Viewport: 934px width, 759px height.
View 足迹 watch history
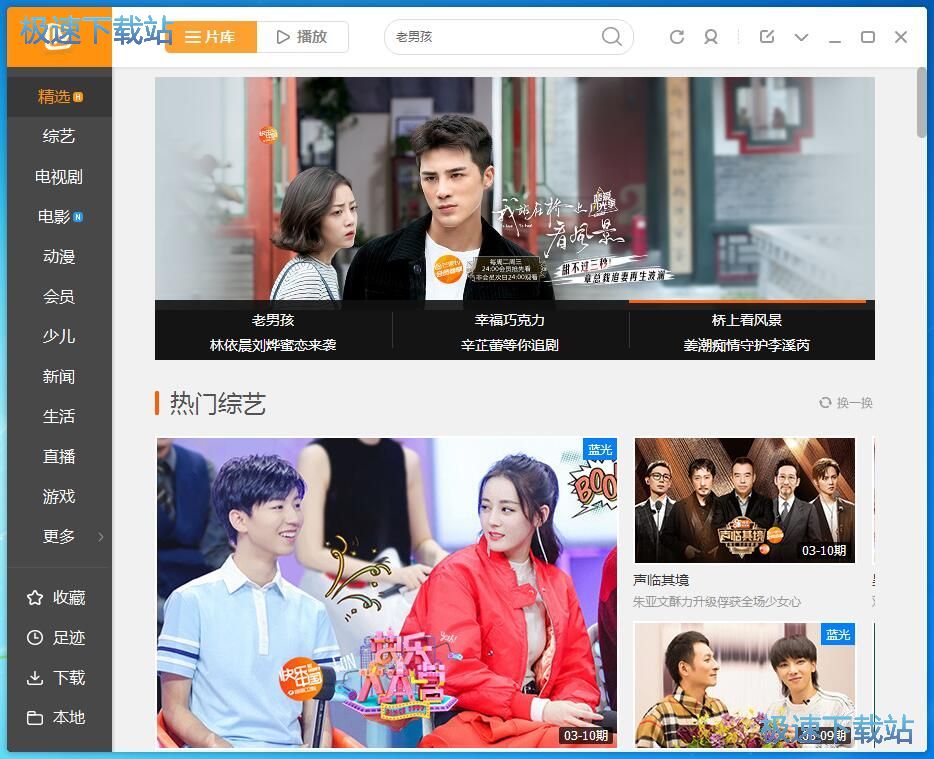(x=59, y=637)
